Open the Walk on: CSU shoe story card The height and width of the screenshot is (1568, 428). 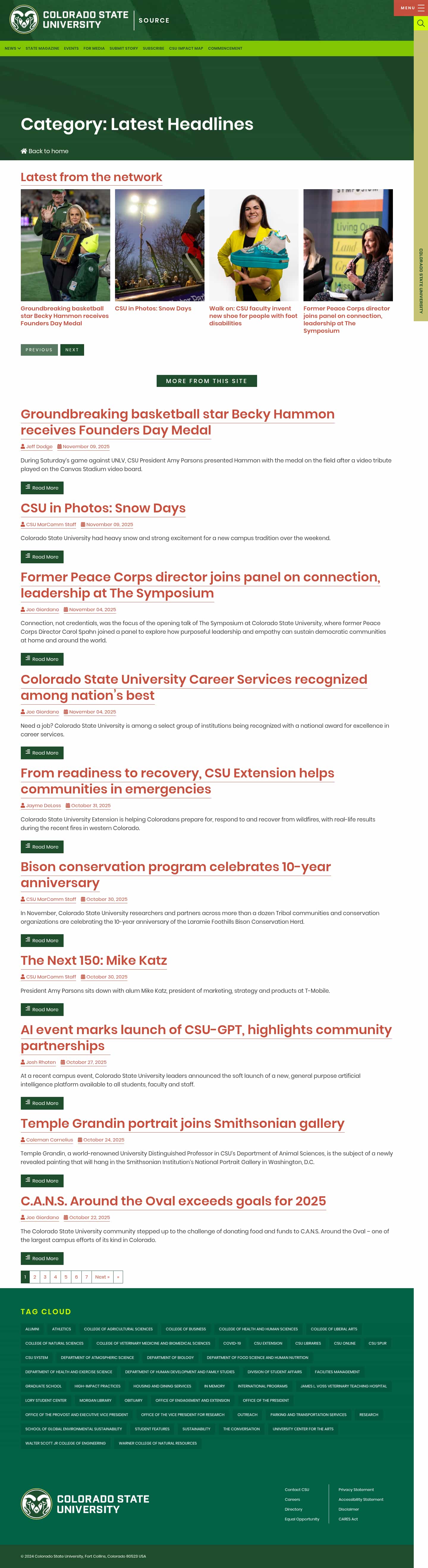(x=253, y=315)
